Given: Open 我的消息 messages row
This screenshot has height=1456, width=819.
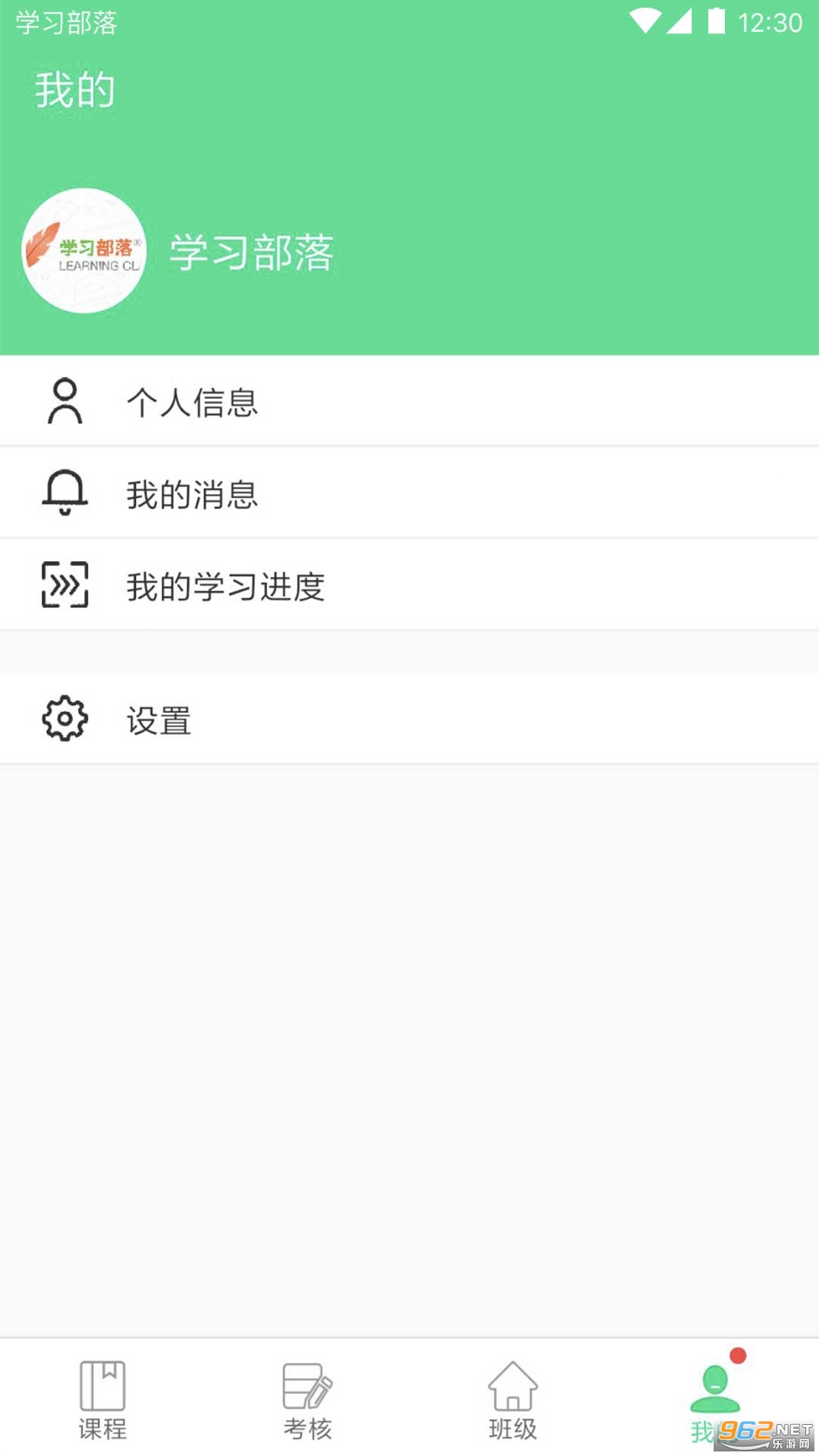Looking at the screenshot, I should 409,494.
